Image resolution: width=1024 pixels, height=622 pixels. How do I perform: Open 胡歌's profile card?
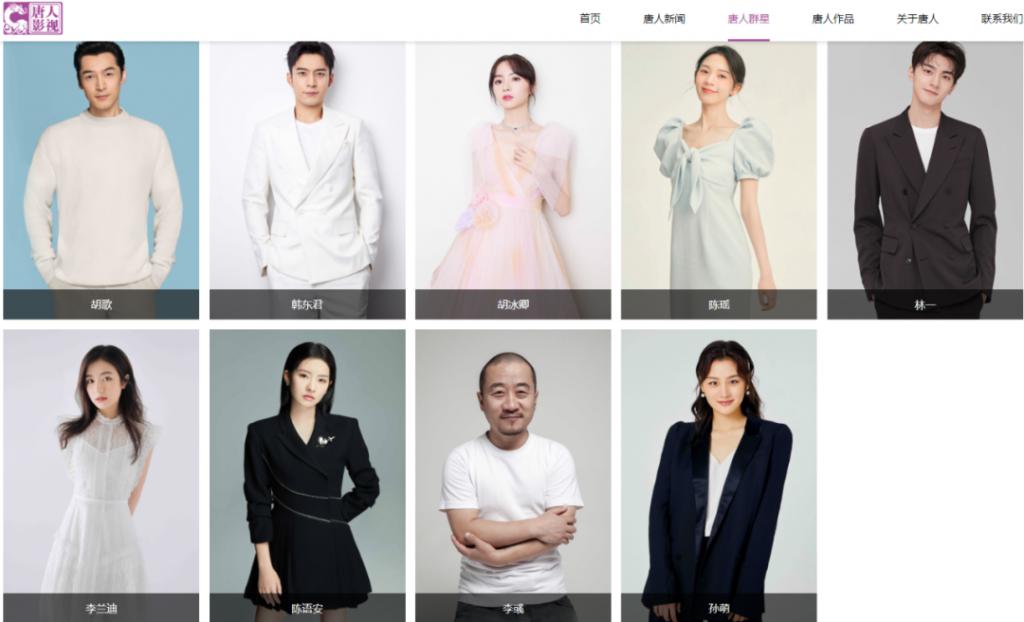(101, 180)
